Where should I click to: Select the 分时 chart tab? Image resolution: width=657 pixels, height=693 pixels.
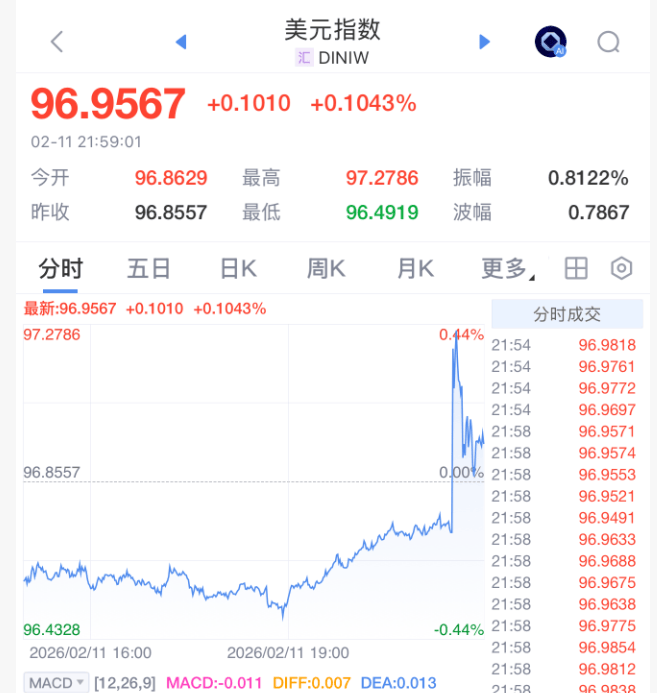(60, 268)
